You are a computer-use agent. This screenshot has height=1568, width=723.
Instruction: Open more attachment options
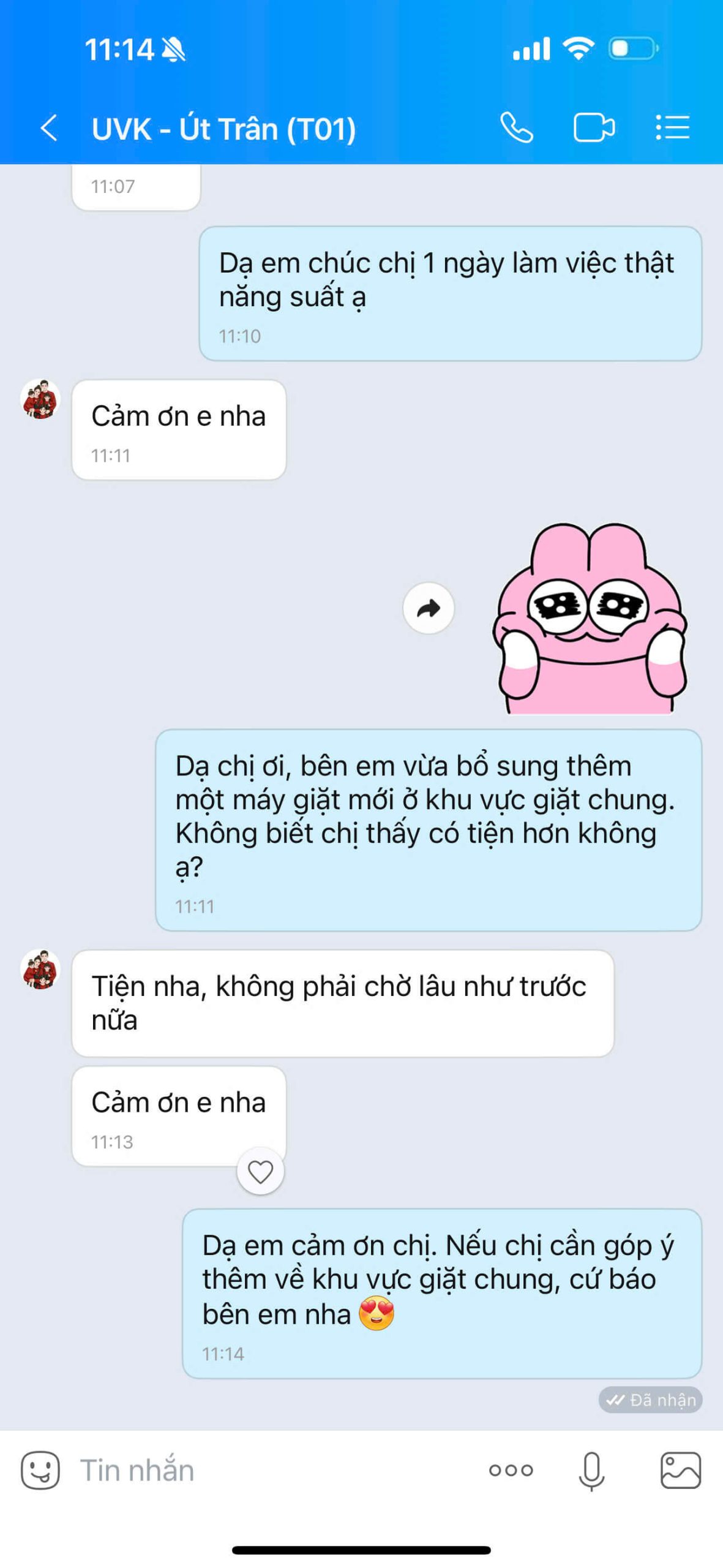tap(511, 1470)
